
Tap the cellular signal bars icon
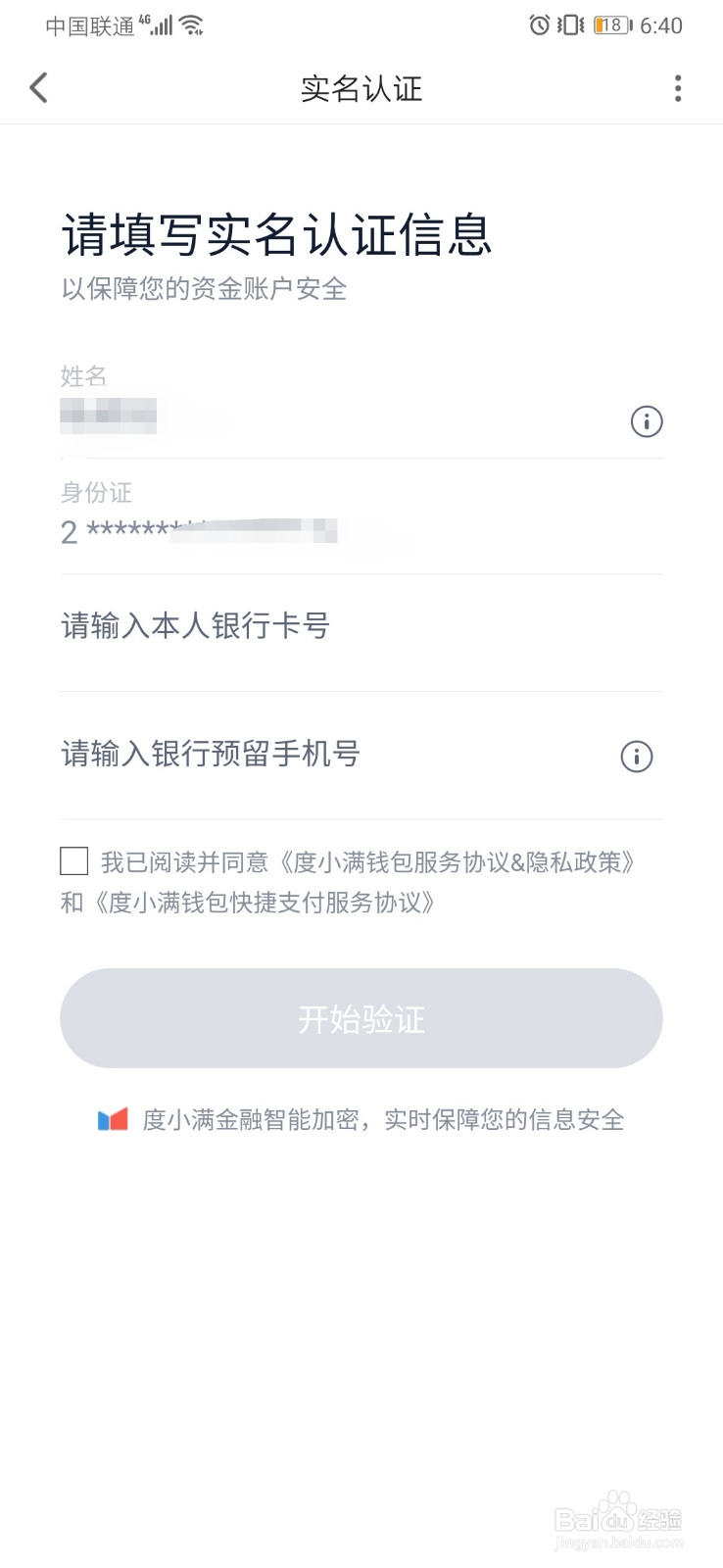[163, 24]
